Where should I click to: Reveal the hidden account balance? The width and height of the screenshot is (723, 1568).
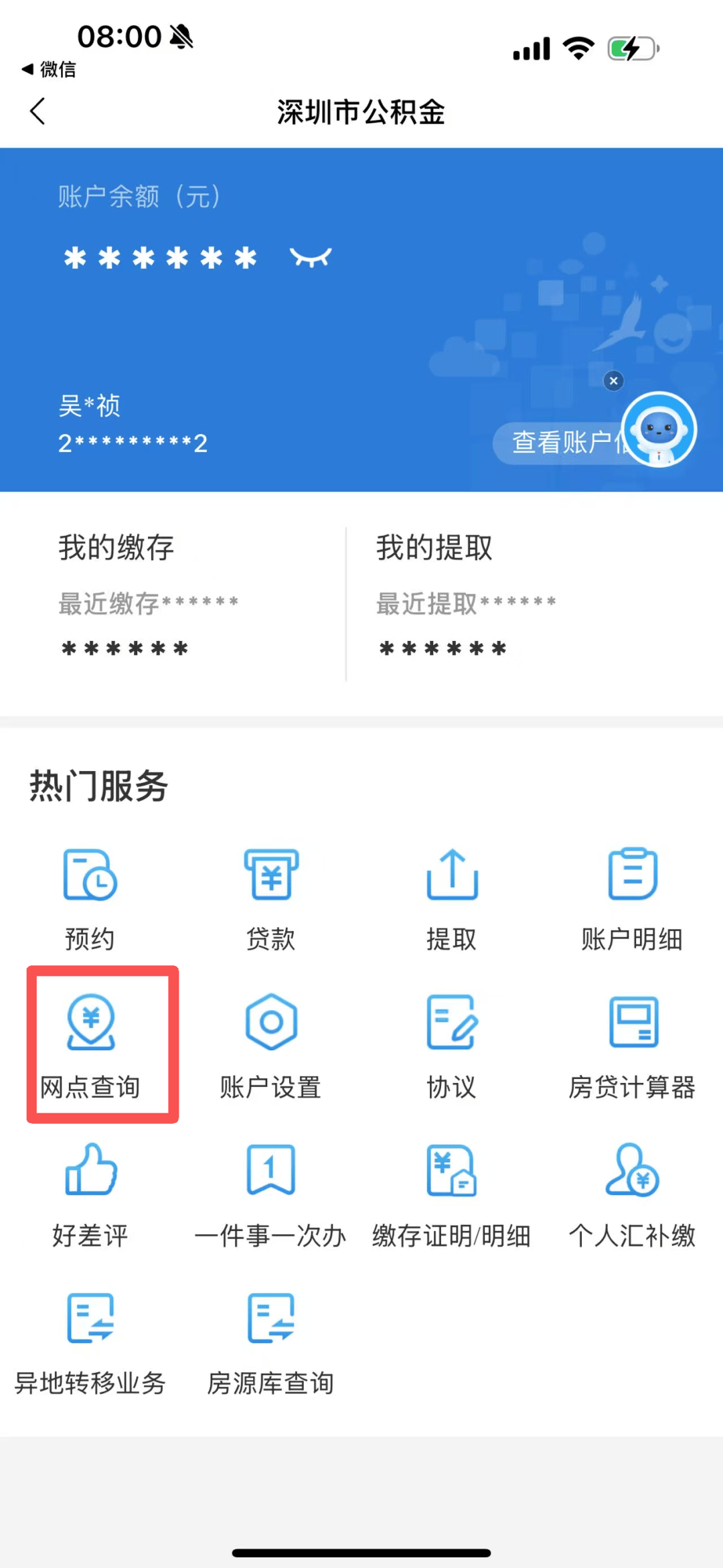tap(311, 257)
